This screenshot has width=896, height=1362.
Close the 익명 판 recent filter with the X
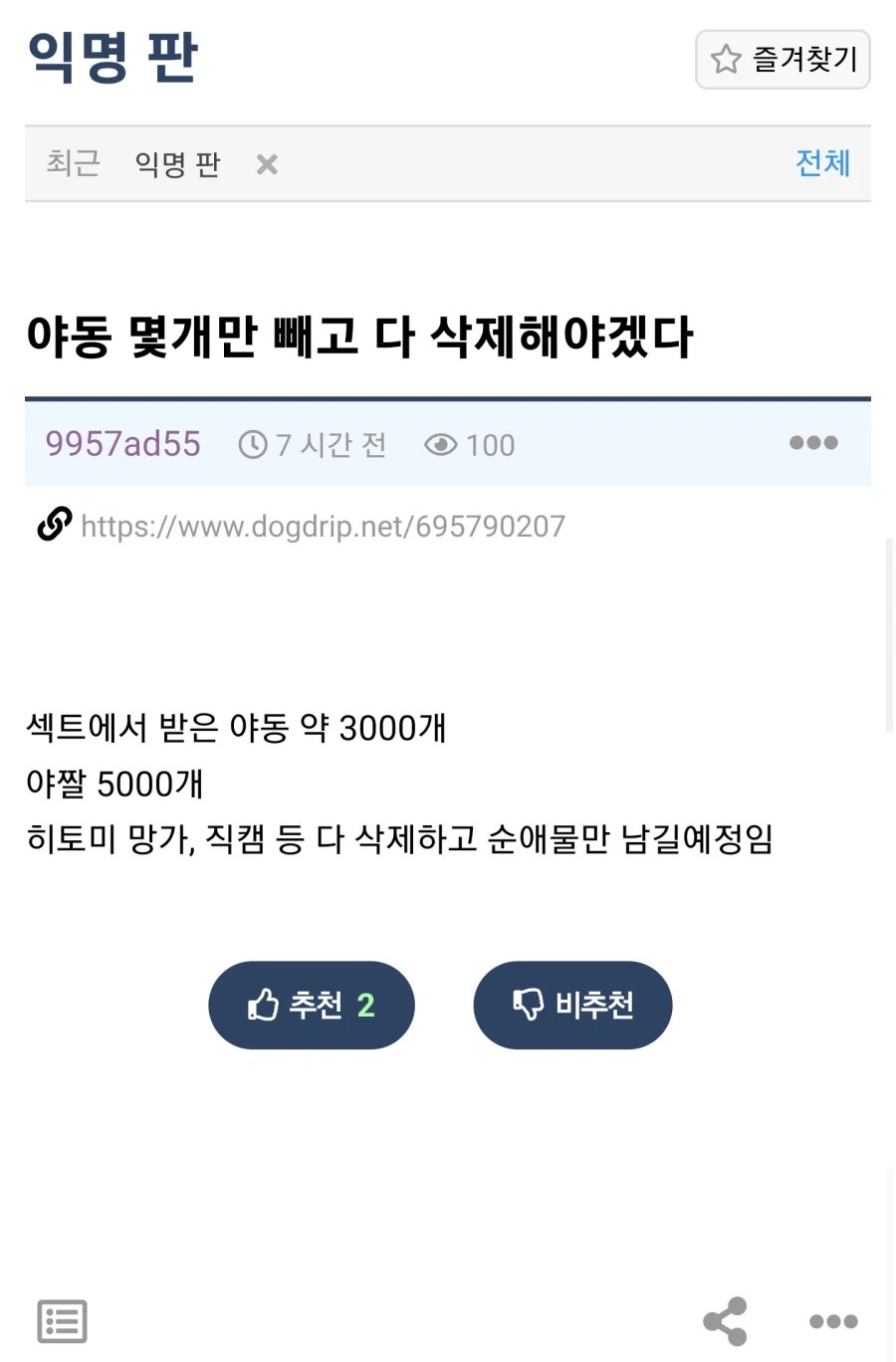point(266,163)
